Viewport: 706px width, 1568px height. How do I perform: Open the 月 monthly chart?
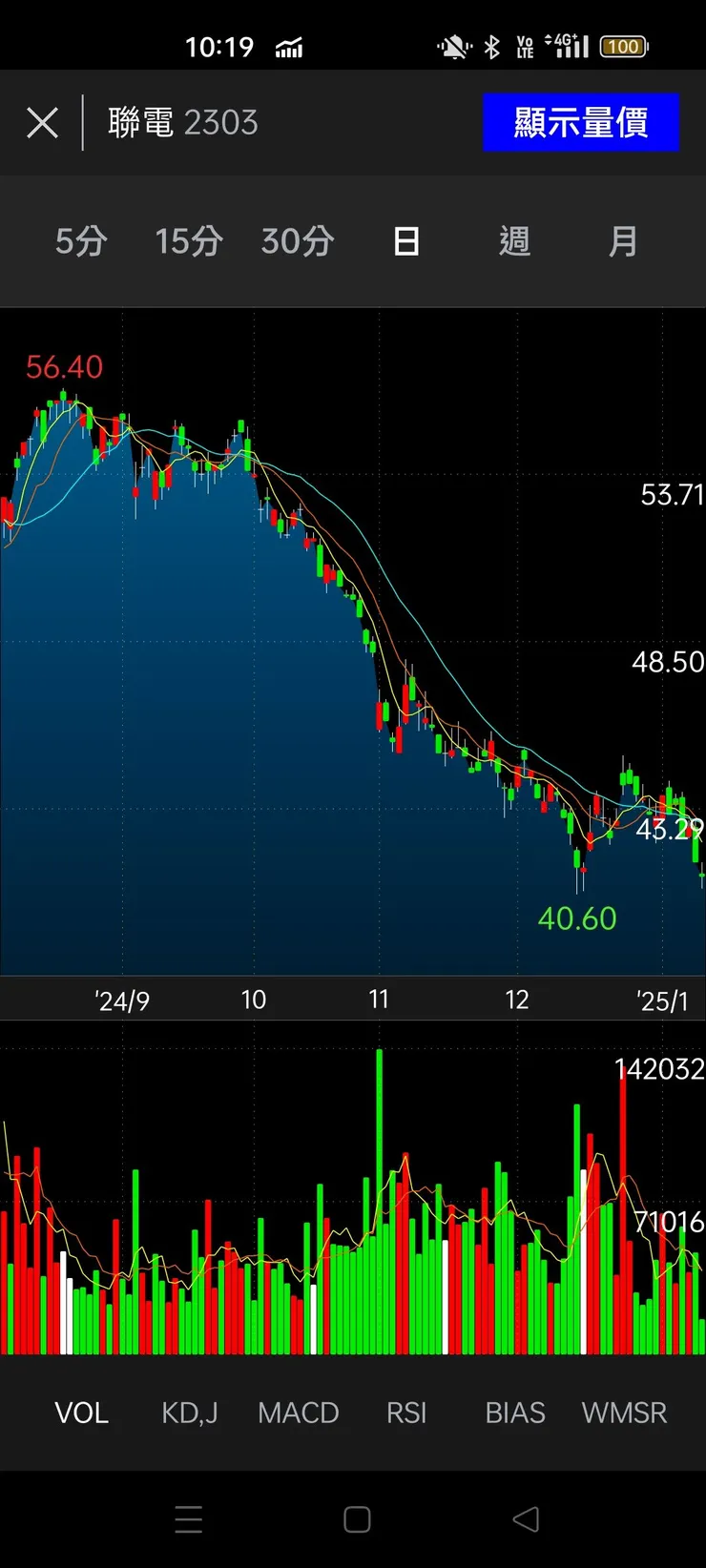[x=623, y=241]
